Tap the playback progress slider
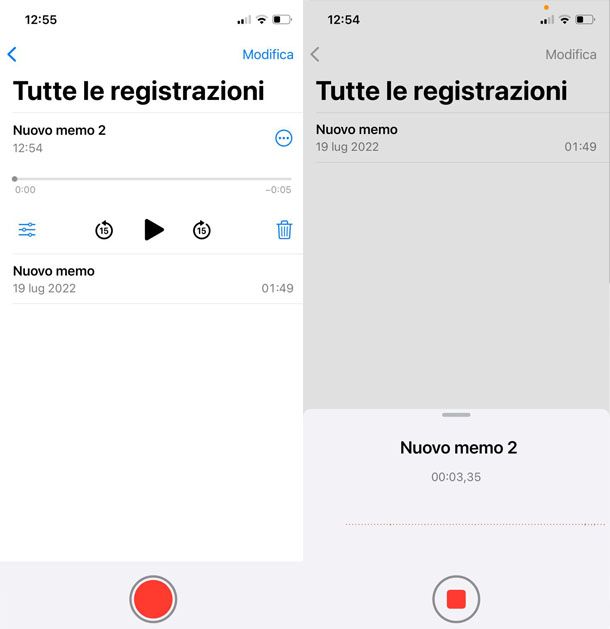The image size is (610, 629). coord(152,179)
